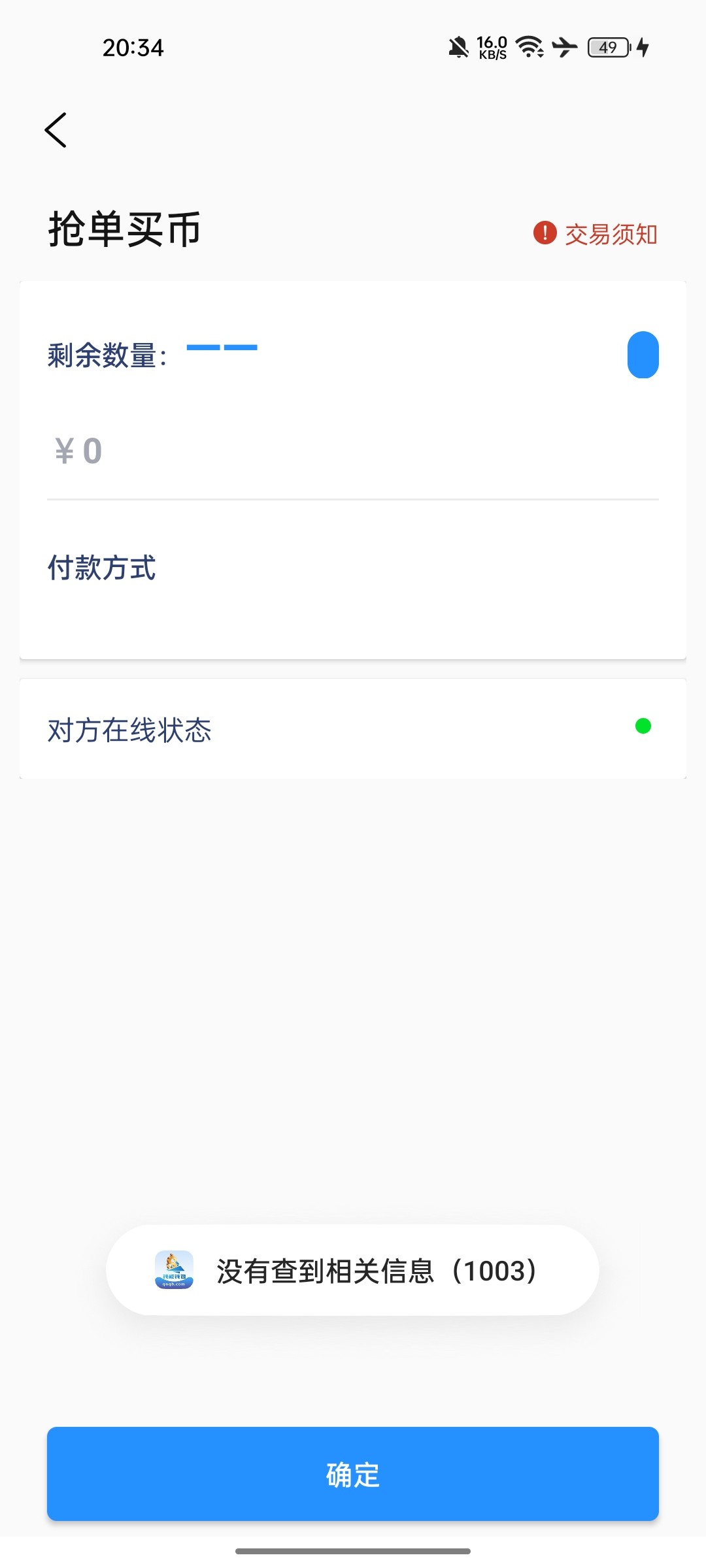Open the 交易须知 trading notice
Viewport: 706px width, 1568px height.
(x=596, y=234)
